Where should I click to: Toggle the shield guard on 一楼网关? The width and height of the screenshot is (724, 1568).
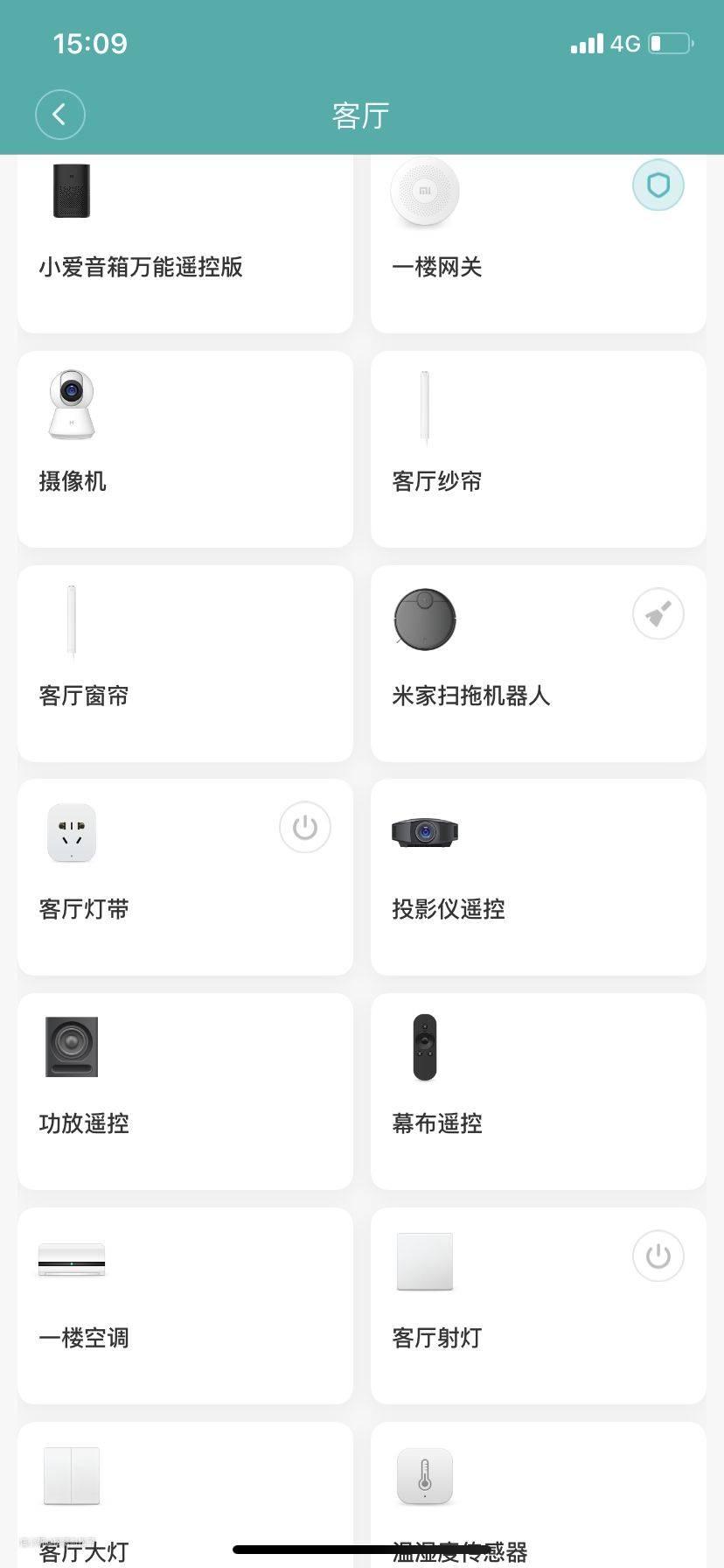pyautogui.click(x=658, y=185)
